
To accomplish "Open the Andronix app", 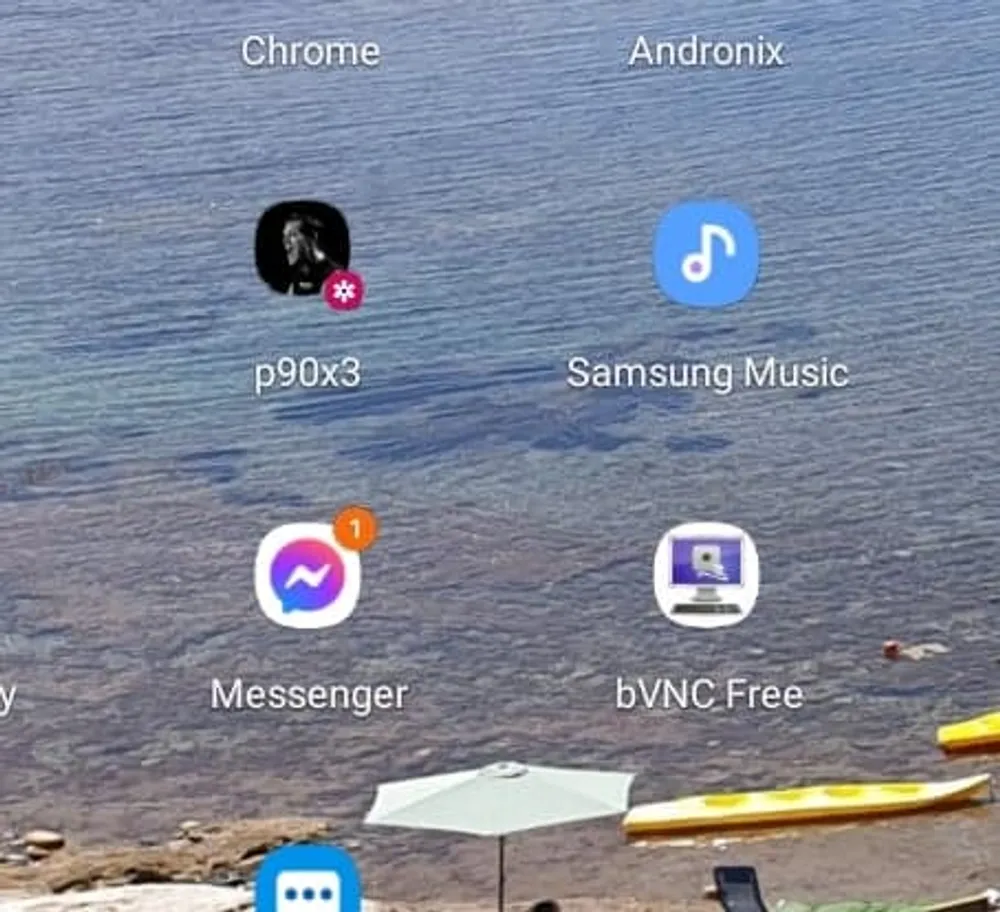I will click(706, 51).
